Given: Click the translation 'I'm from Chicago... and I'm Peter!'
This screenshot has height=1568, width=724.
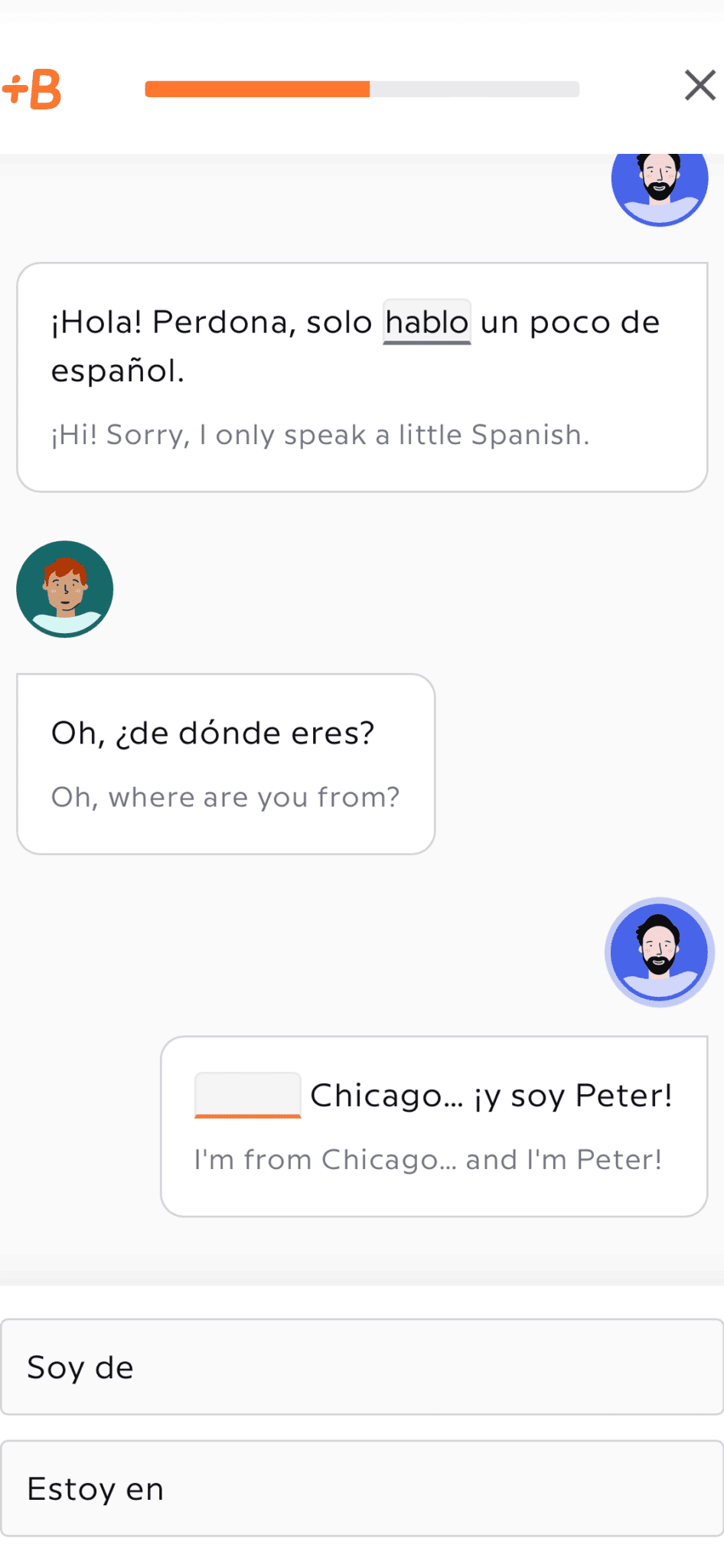Looking at the screenshot, I should coord(429,1159).
